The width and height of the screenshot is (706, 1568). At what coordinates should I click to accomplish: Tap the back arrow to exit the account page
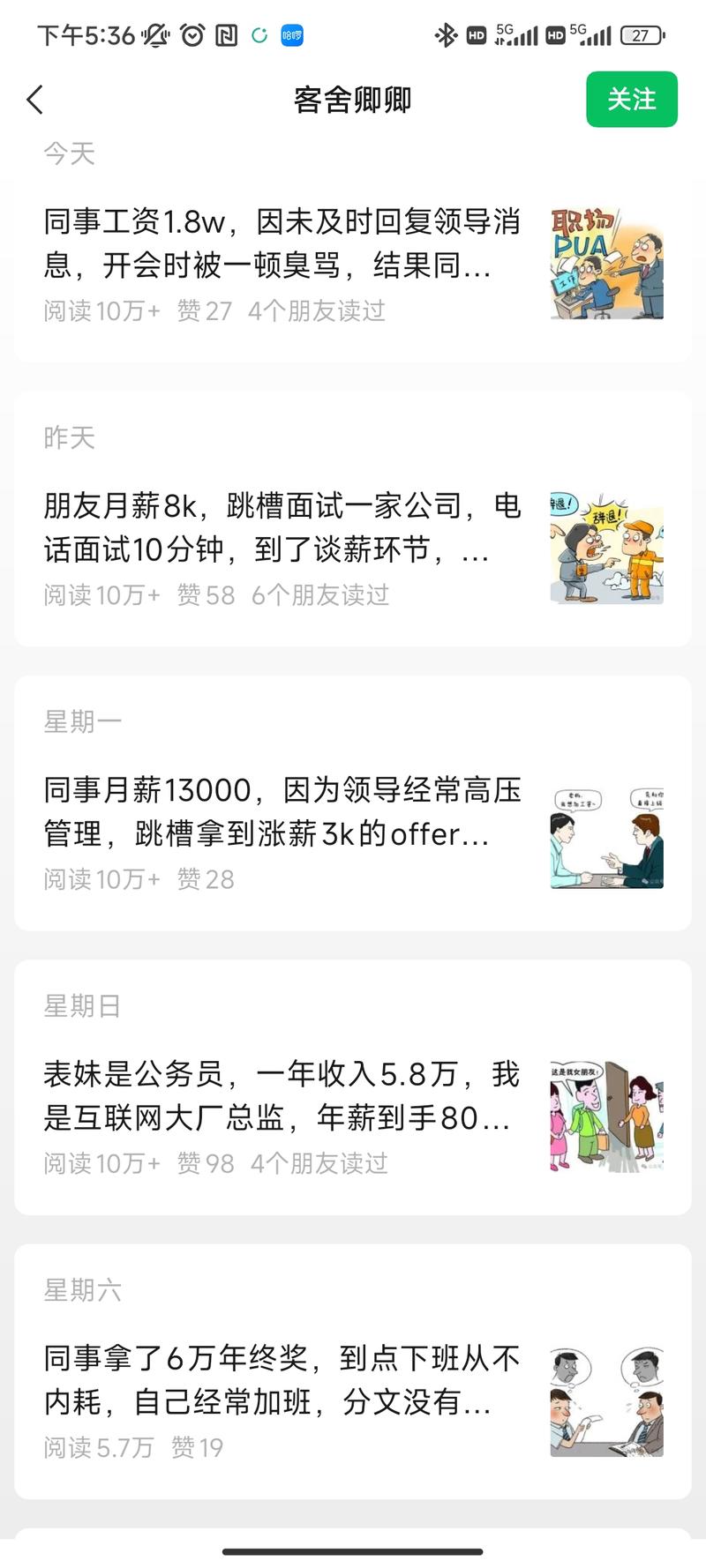point(35,100)
